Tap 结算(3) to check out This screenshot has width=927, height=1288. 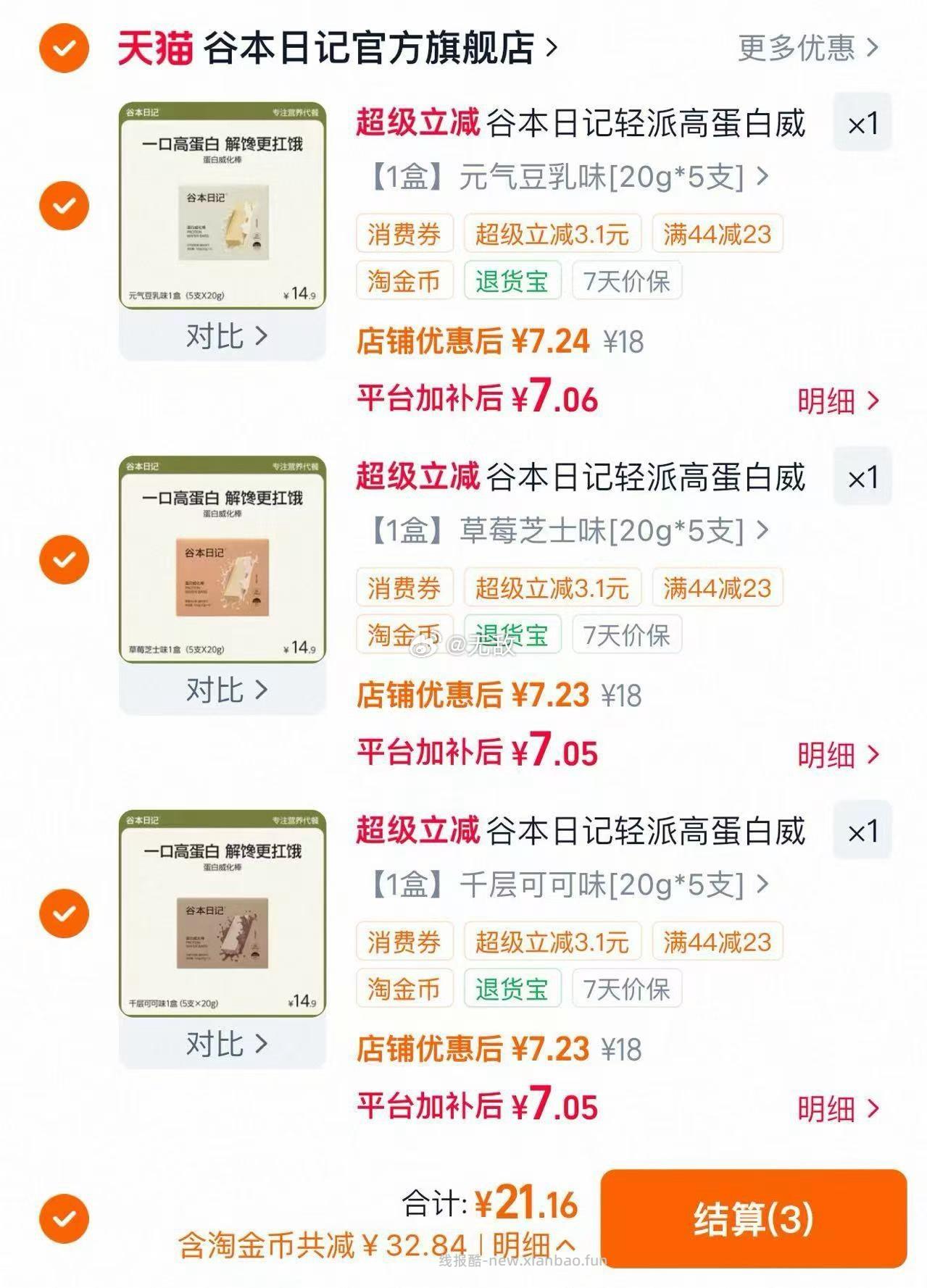pos(753,1218)
